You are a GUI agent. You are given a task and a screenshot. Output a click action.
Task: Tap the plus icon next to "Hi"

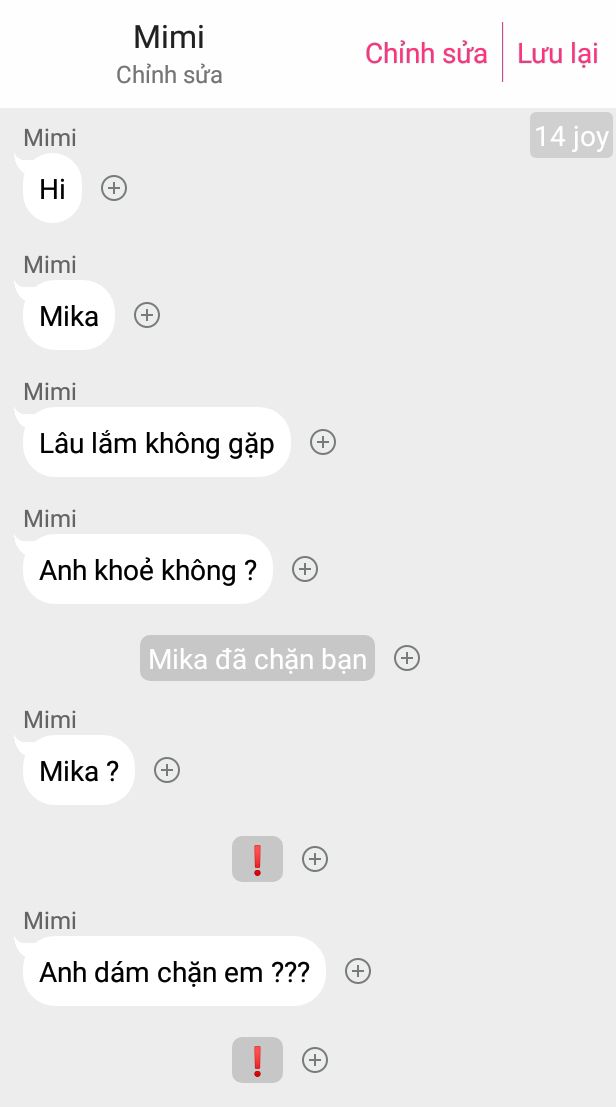coord(114,188)
